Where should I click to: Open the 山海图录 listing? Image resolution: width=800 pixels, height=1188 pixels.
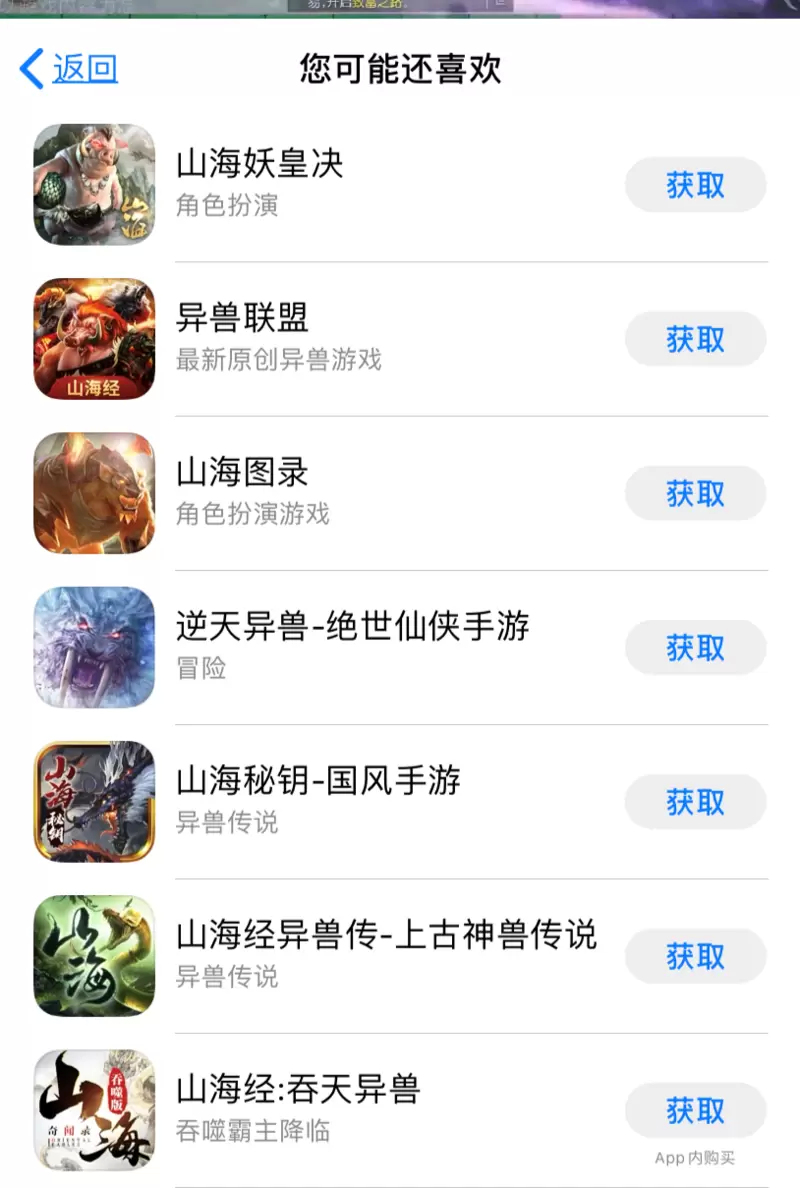tap(242, 472)
